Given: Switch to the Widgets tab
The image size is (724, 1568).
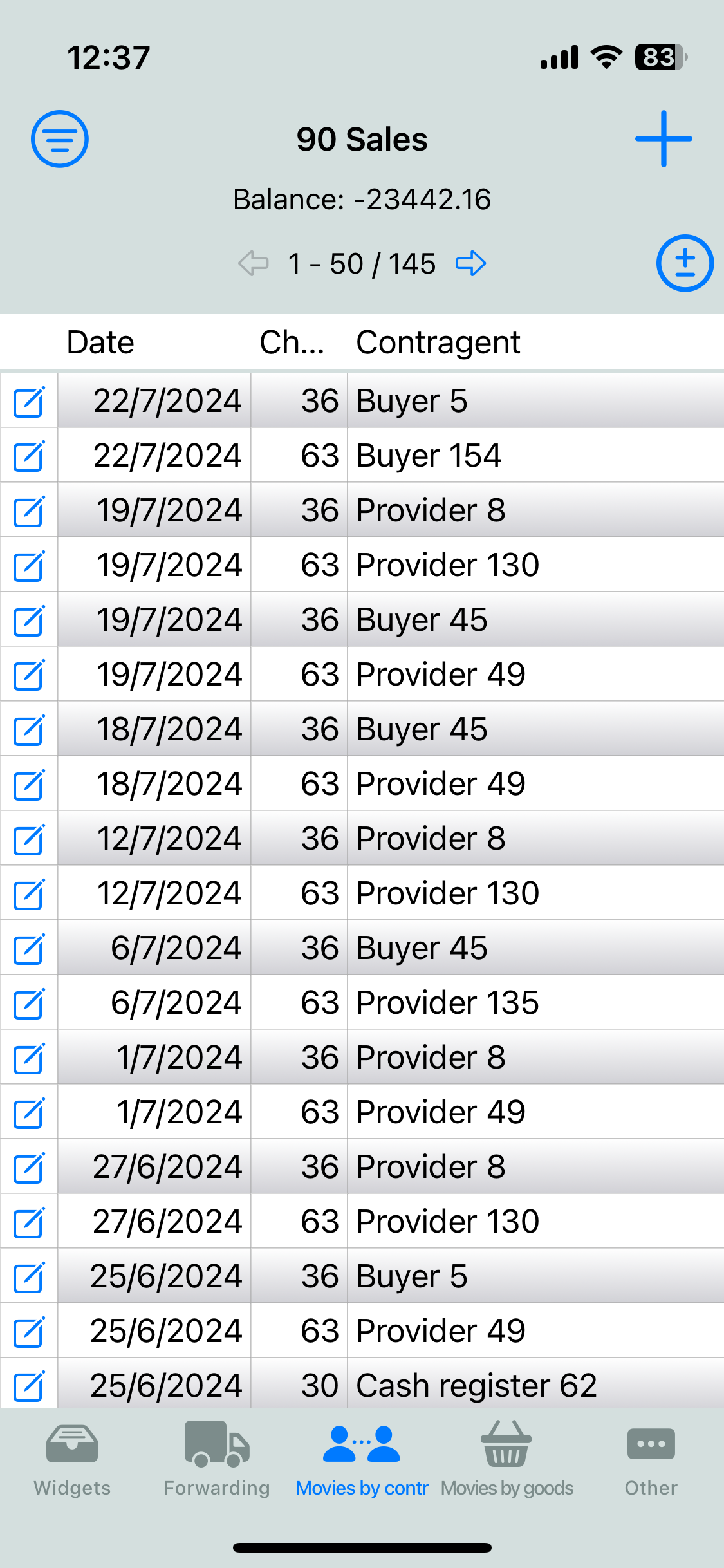Looking at the screenshot, I should tap(72, 1459).
